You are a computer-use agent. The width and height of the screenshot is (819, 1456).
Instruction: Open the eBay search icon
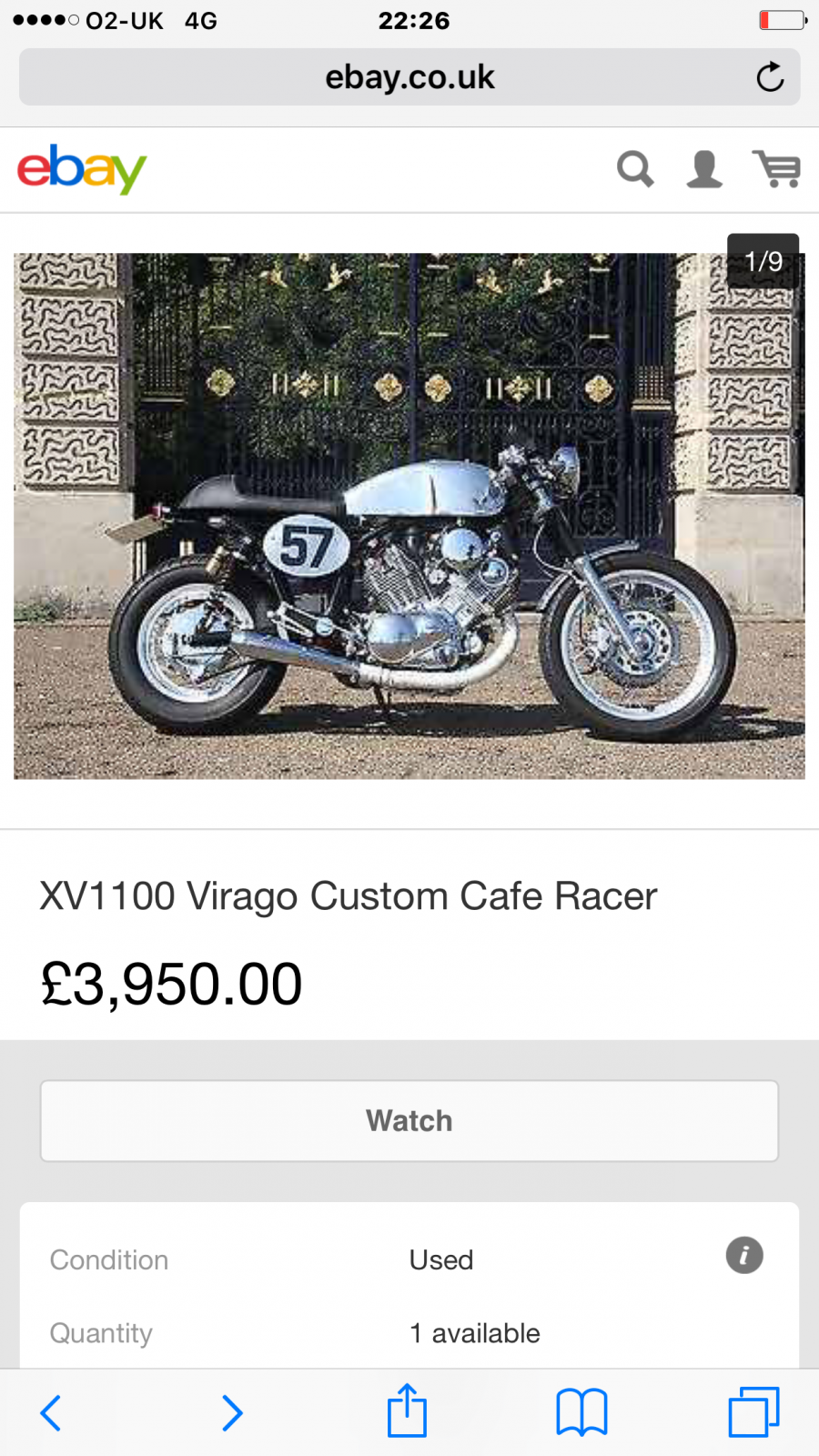(x=635, y=169)
